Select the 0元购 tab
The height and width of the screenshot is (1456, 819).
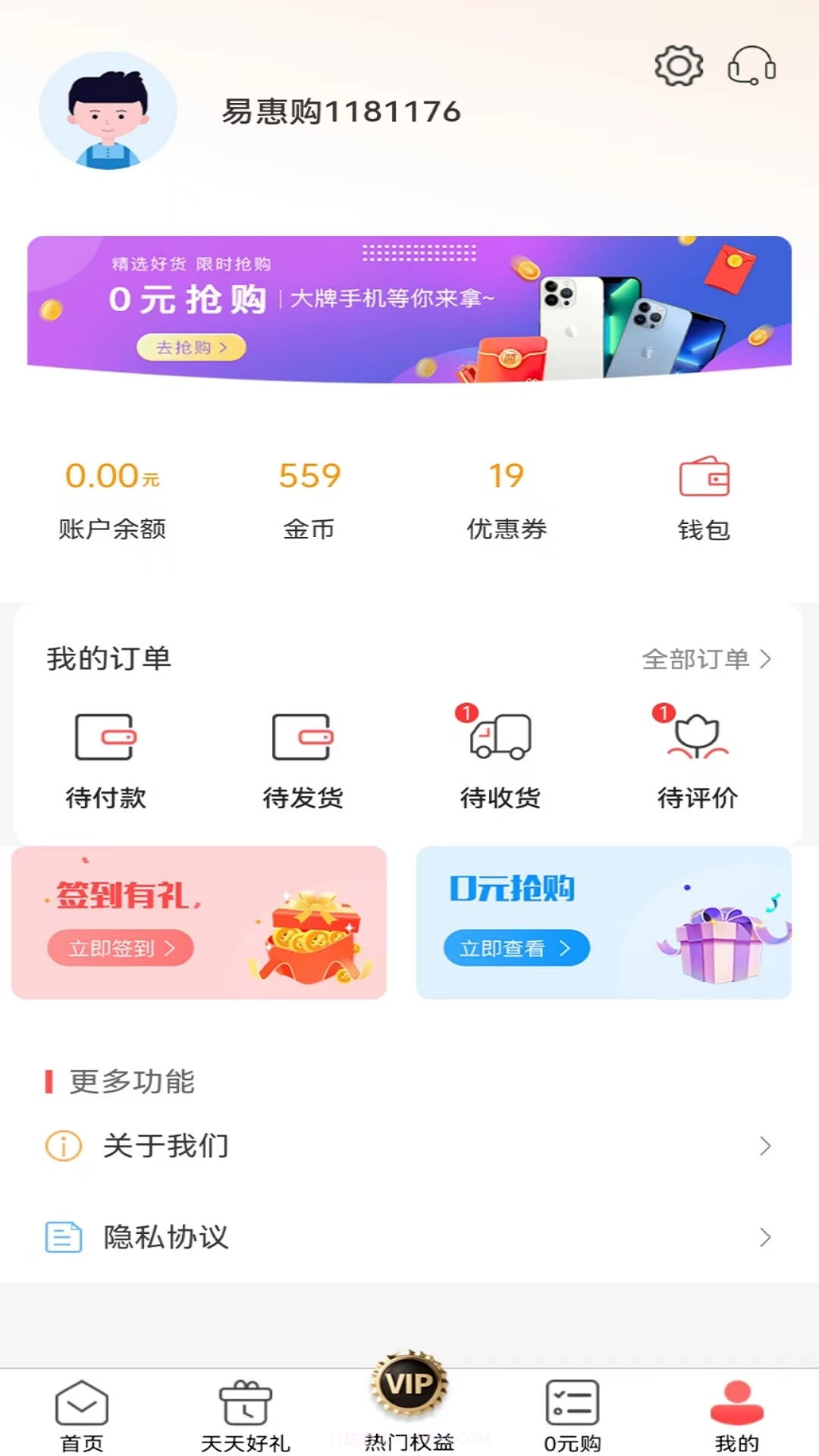pyautogui.click(x=573, y=1410)
